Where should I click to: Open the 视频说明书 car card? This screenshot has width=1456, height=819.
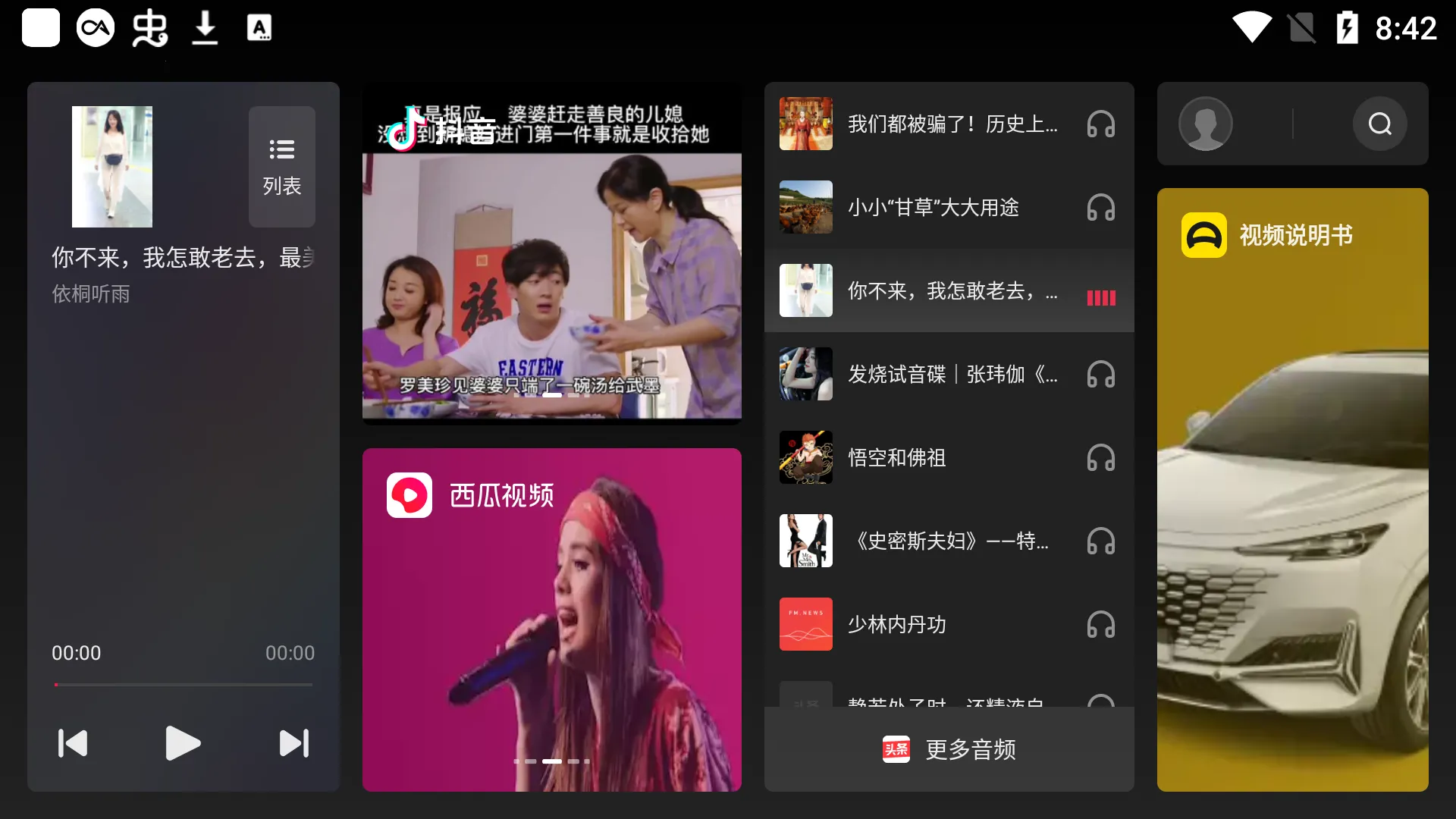tap(1292, 490)
